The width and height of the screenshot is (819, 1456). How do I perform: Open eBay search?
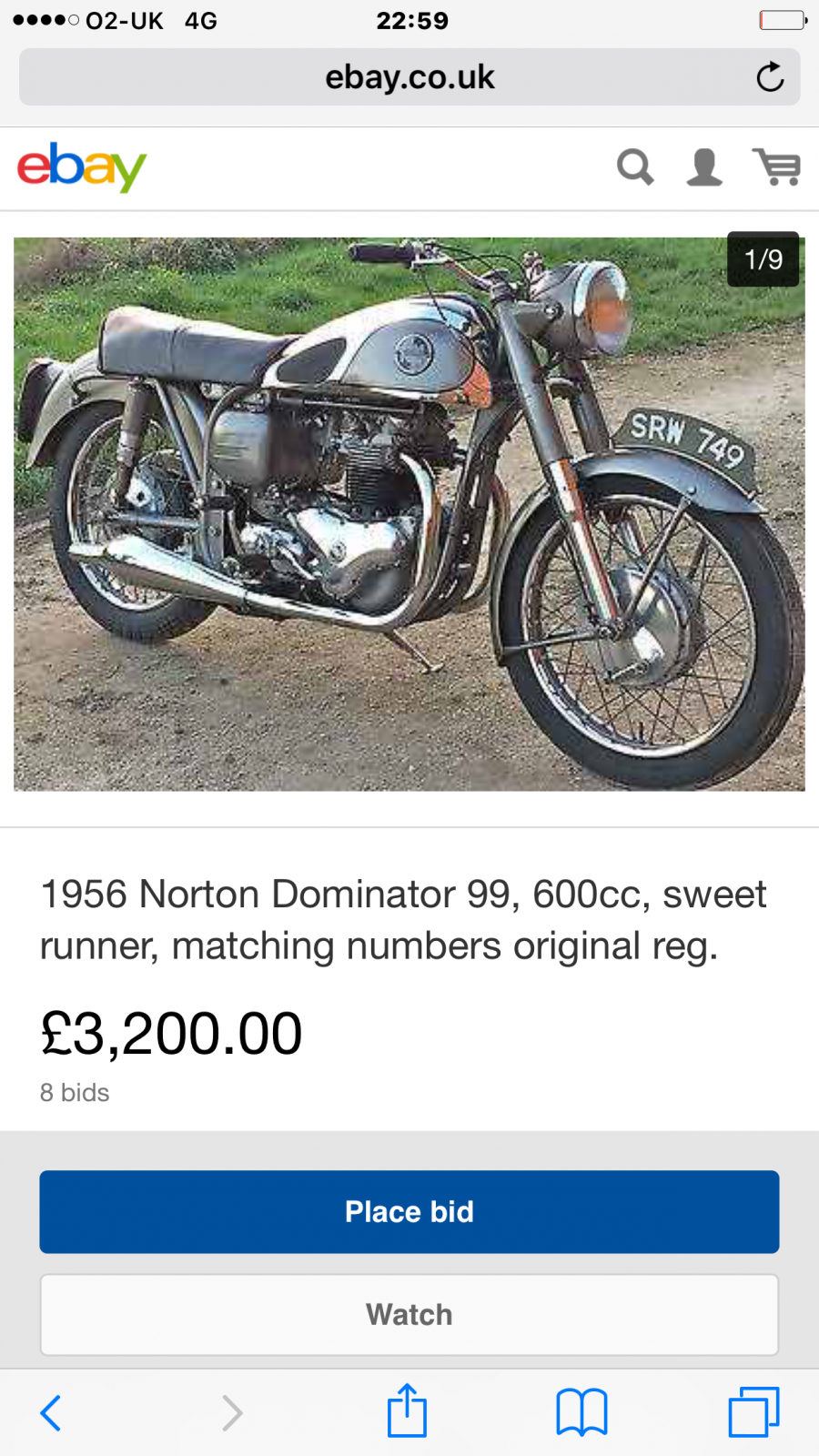coord(635,167)
